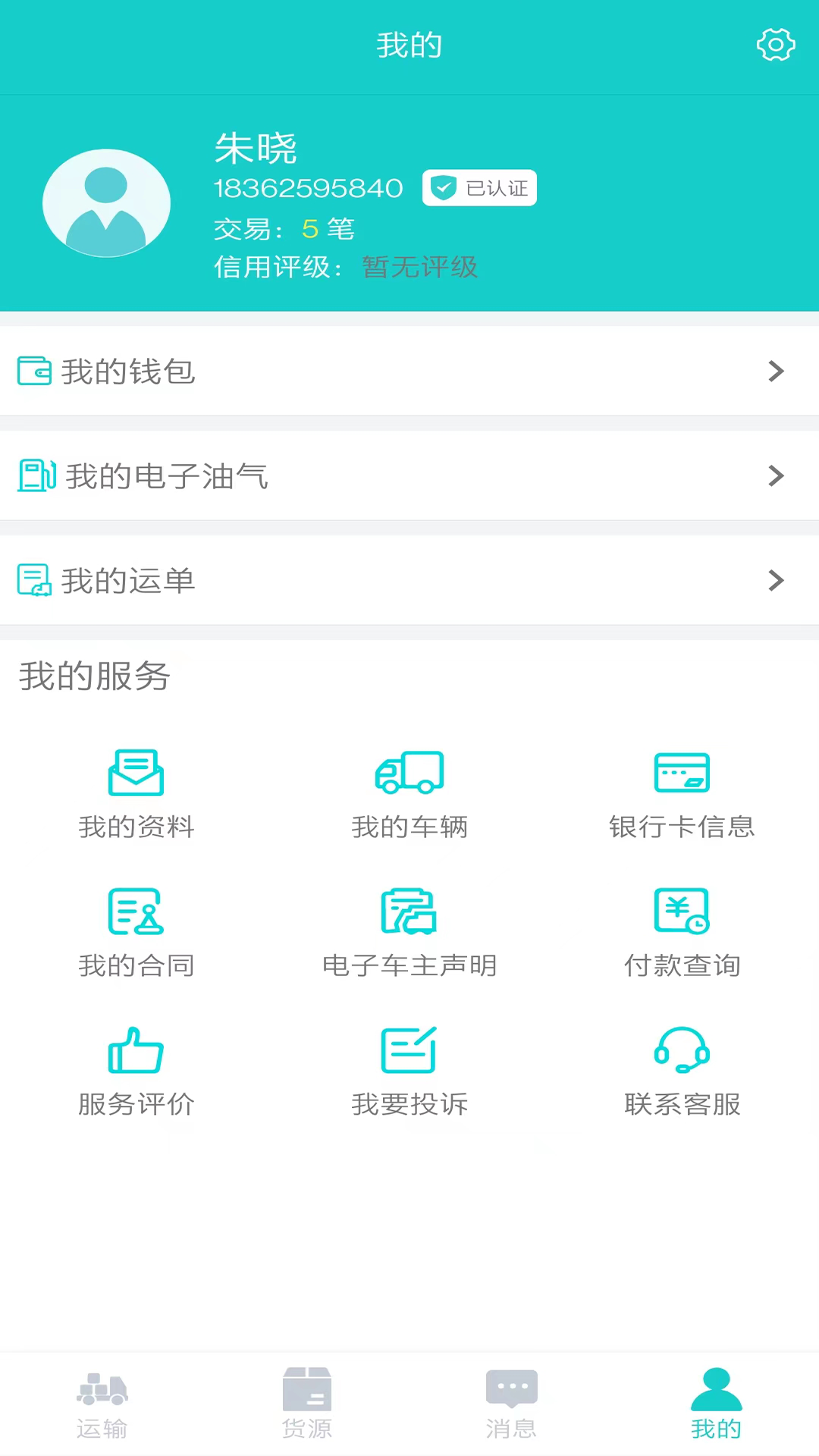
Task: Select the wallet icon beside 我的钱包
Action: click(33, 371)
